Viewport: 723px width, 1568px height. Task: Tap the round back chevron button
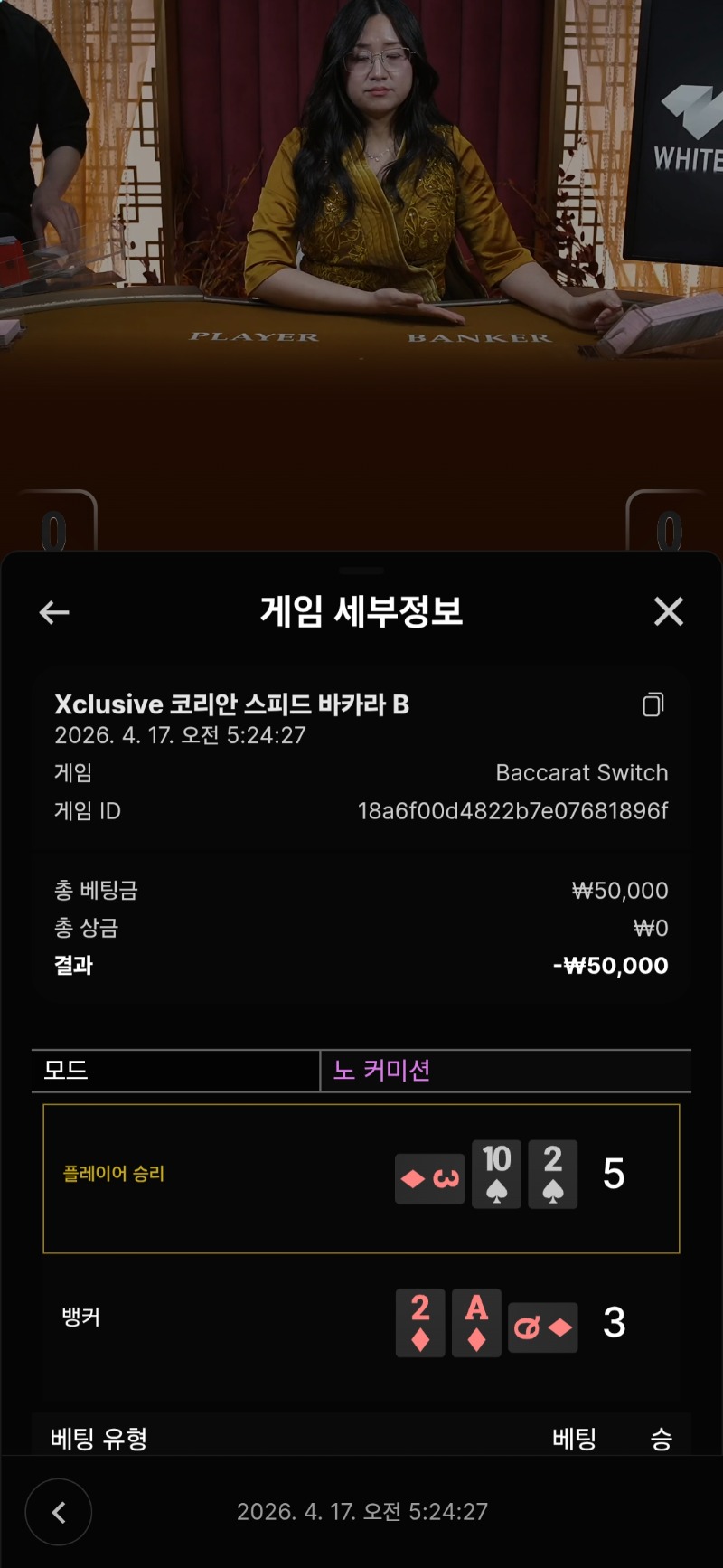(59, 1511)
